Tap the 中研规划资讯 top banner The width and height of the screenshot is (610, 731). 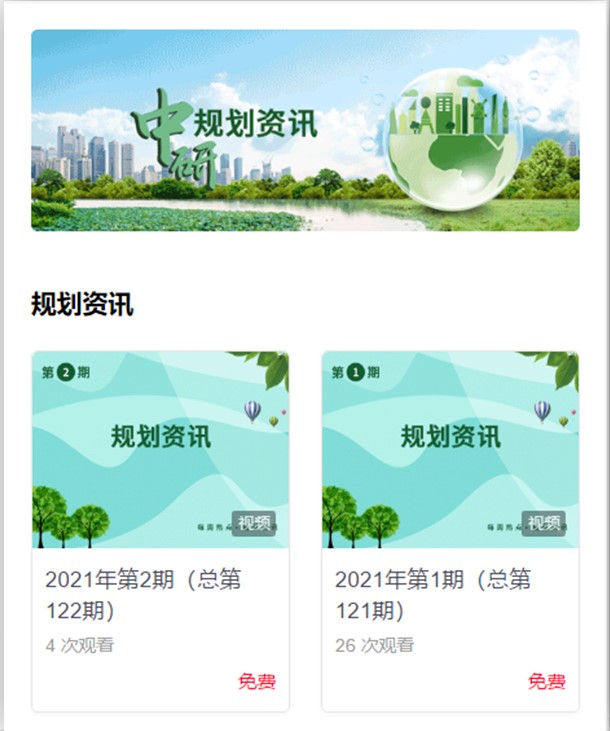point(305,130)
